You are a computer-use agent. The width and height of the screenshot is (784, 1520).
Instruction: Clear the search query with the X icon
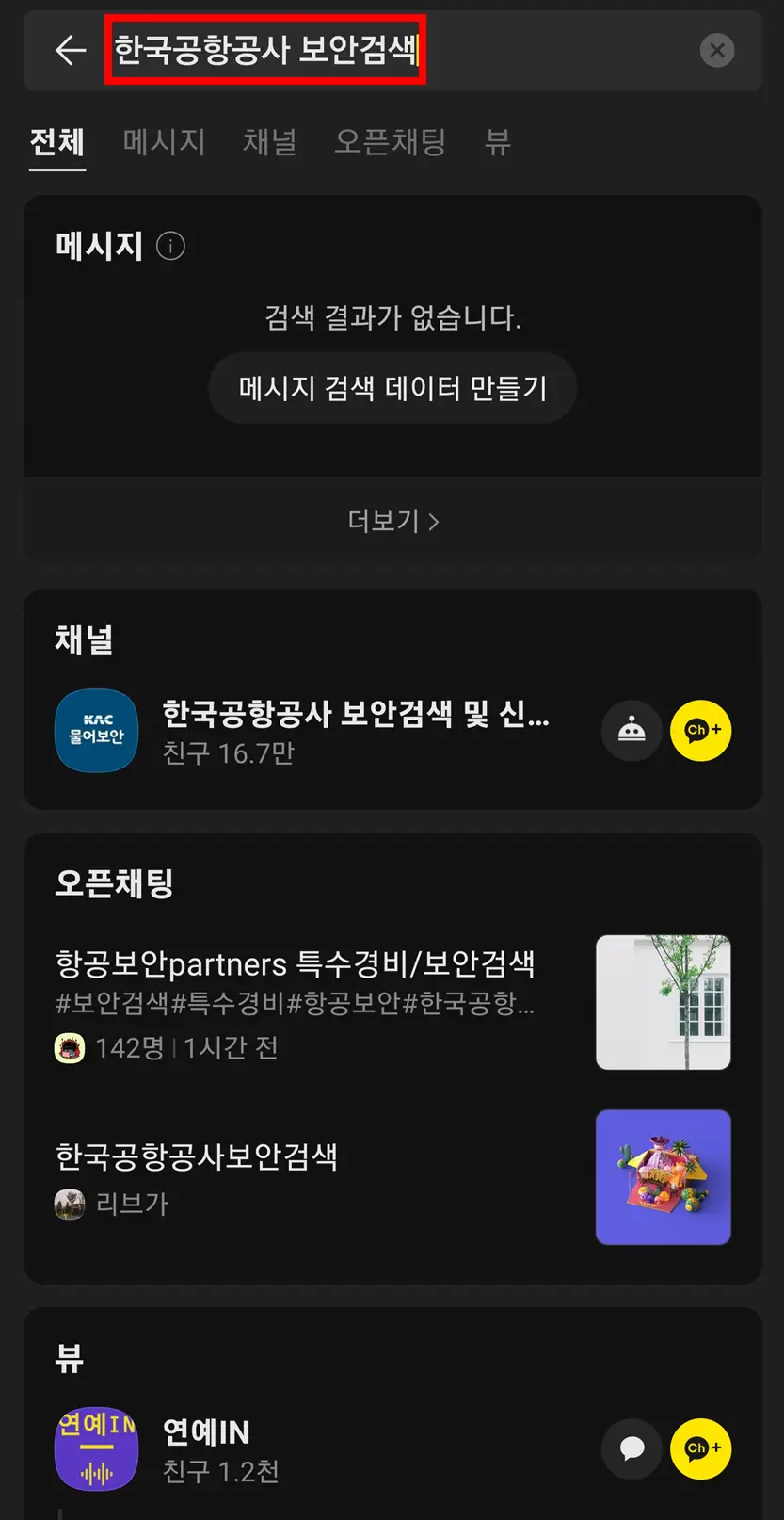point(717,50)
